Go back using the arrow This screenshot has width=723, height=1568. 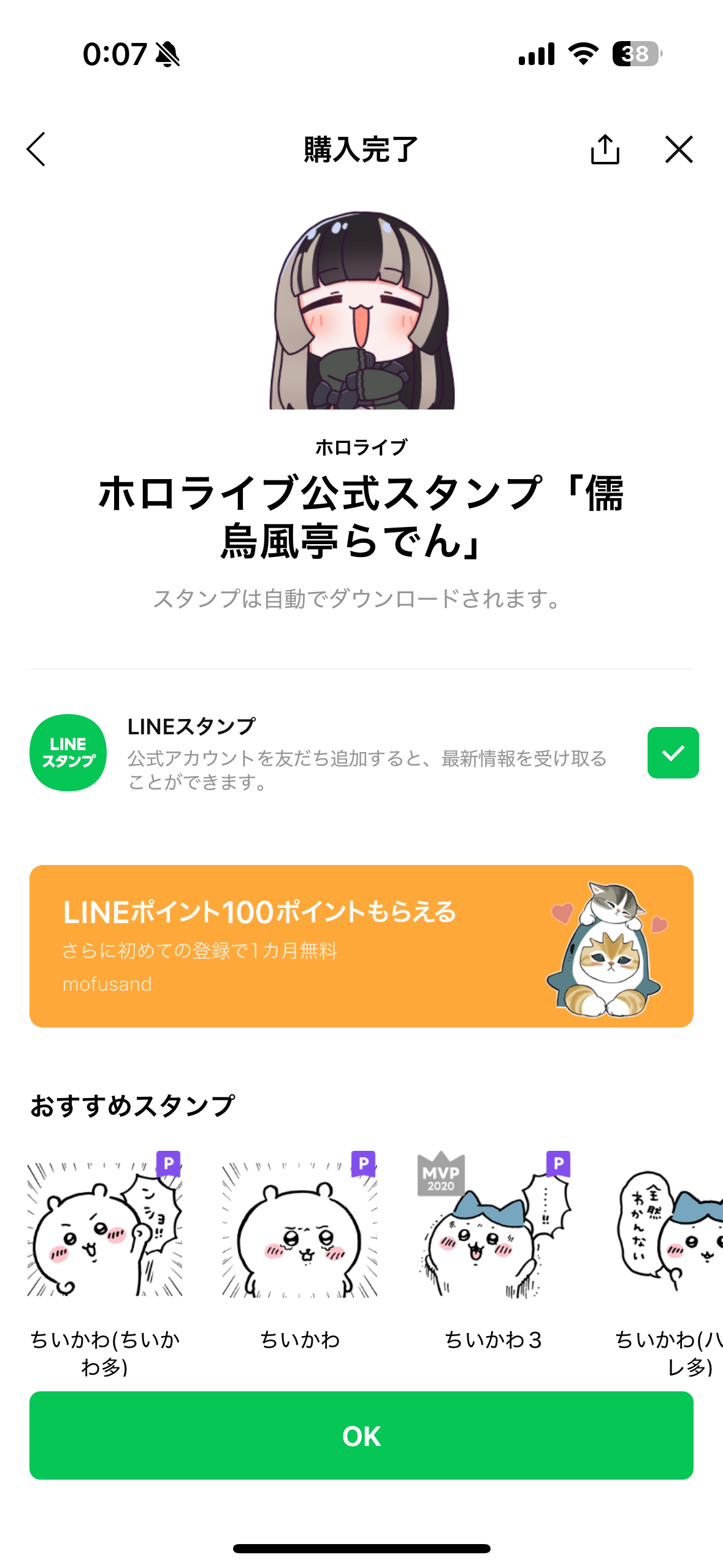36,149
